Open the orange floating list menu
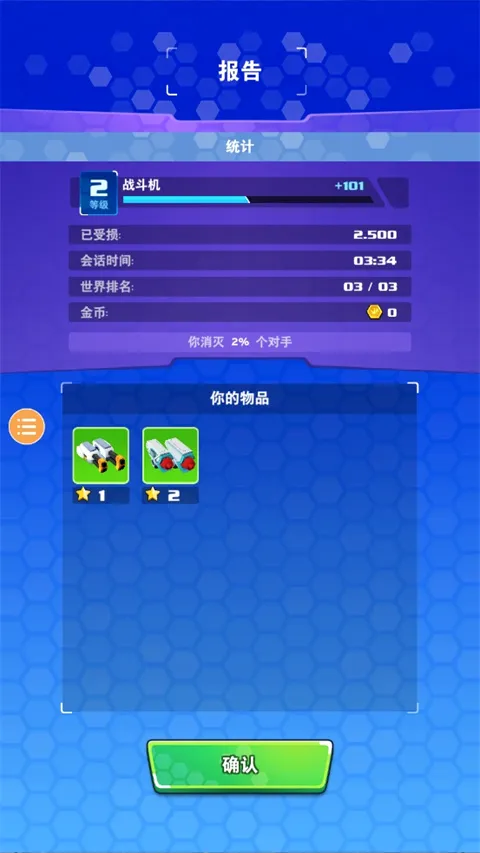Screen dimensions: 480x853 [x=26, y=426]
